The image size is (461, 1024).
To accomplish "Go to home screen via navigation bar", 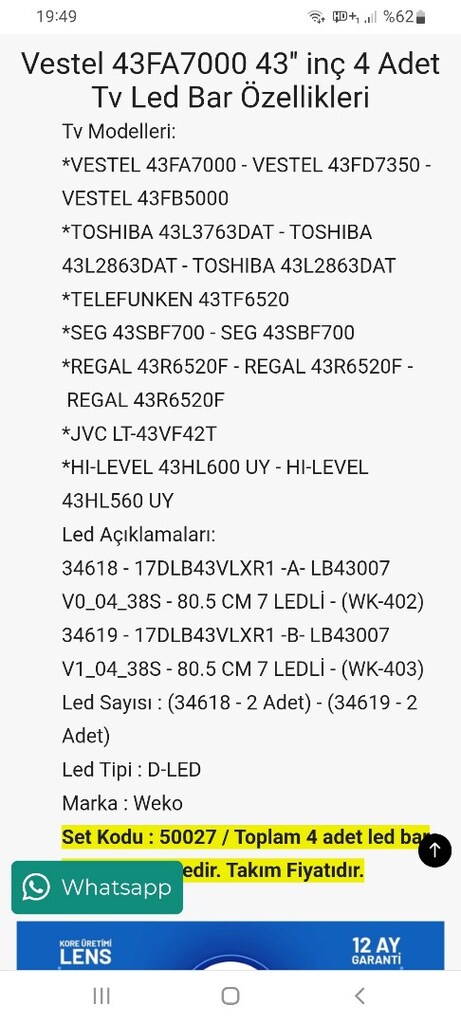I will pos(230,995).
